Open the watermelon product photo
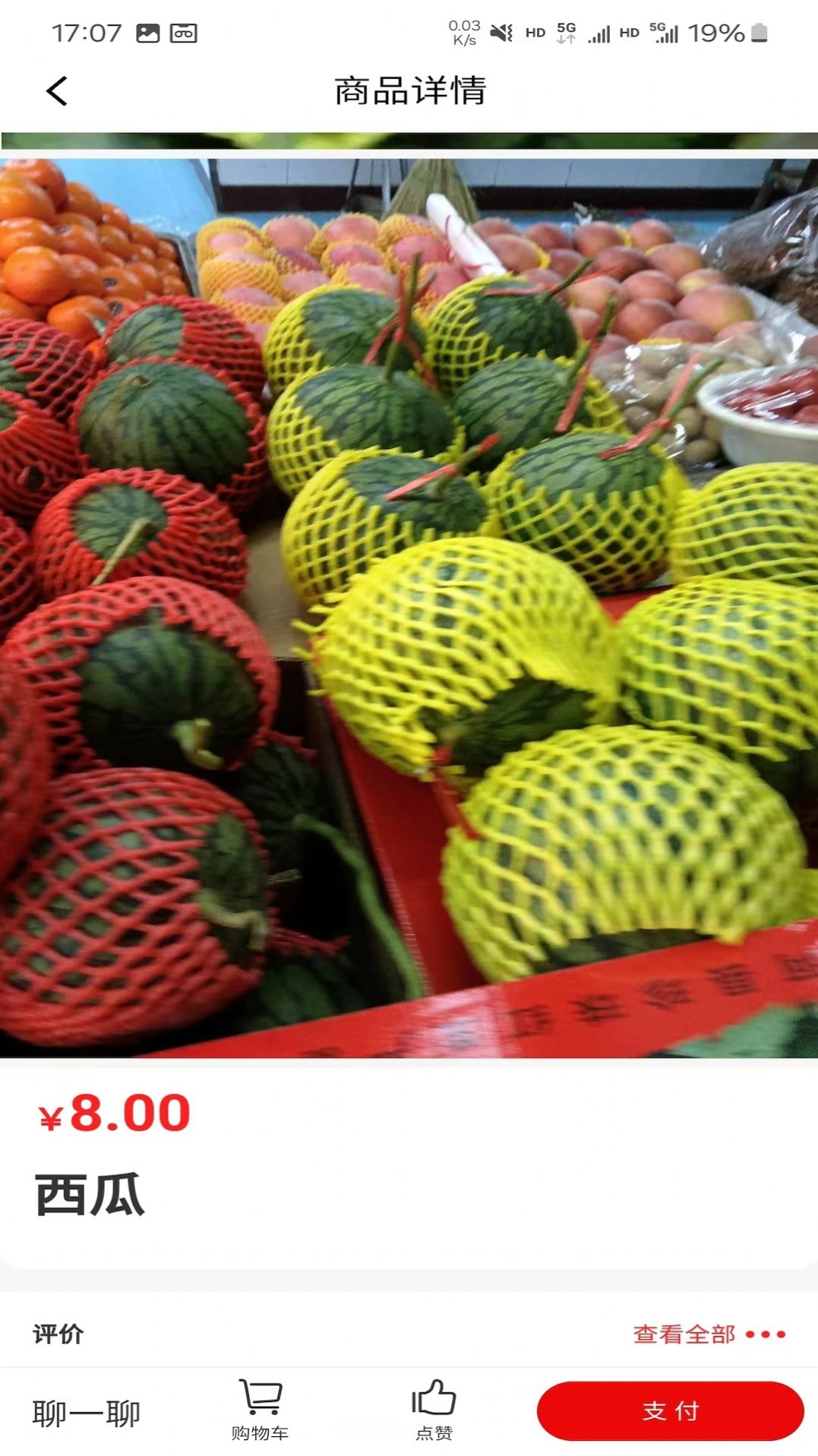Viewport: 818px width, 1456px height. pos(409,608)
